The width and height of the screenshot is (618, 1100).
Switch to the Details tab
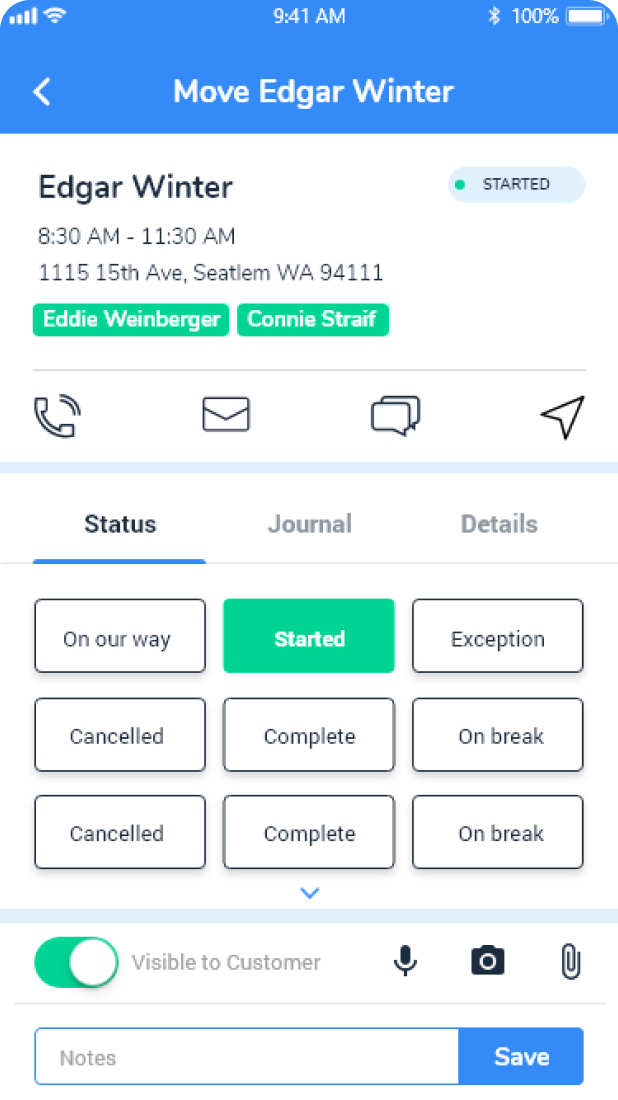coord(498,524)
